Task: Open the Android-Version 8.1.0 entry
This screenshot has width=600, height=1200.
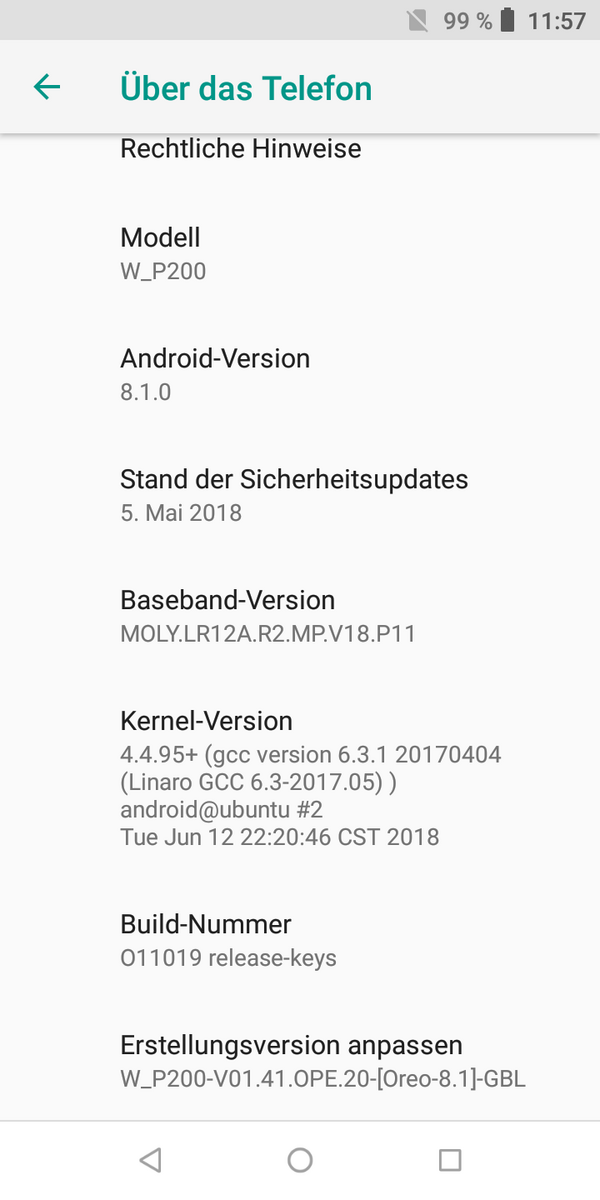Action: [x=300, y=374]
